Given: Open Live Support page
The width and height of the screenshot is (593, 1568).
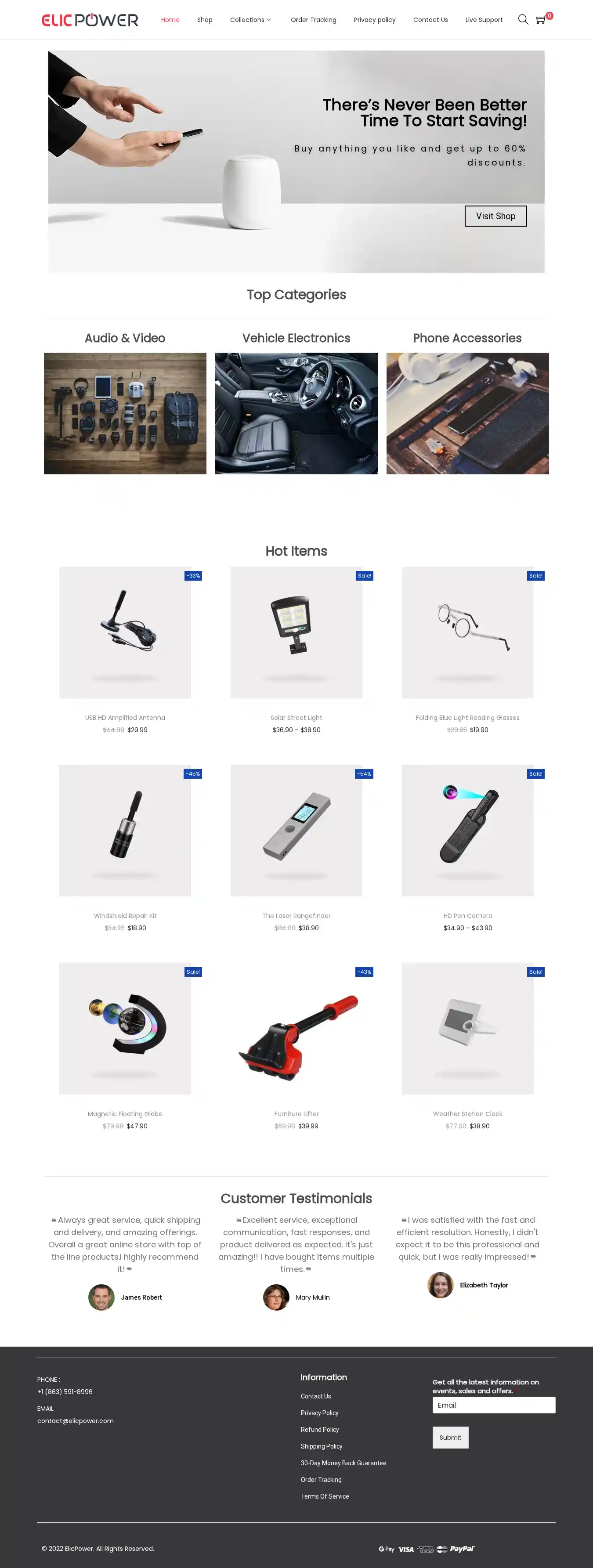Looking at the screenshot, I should (x=484, y=20).
